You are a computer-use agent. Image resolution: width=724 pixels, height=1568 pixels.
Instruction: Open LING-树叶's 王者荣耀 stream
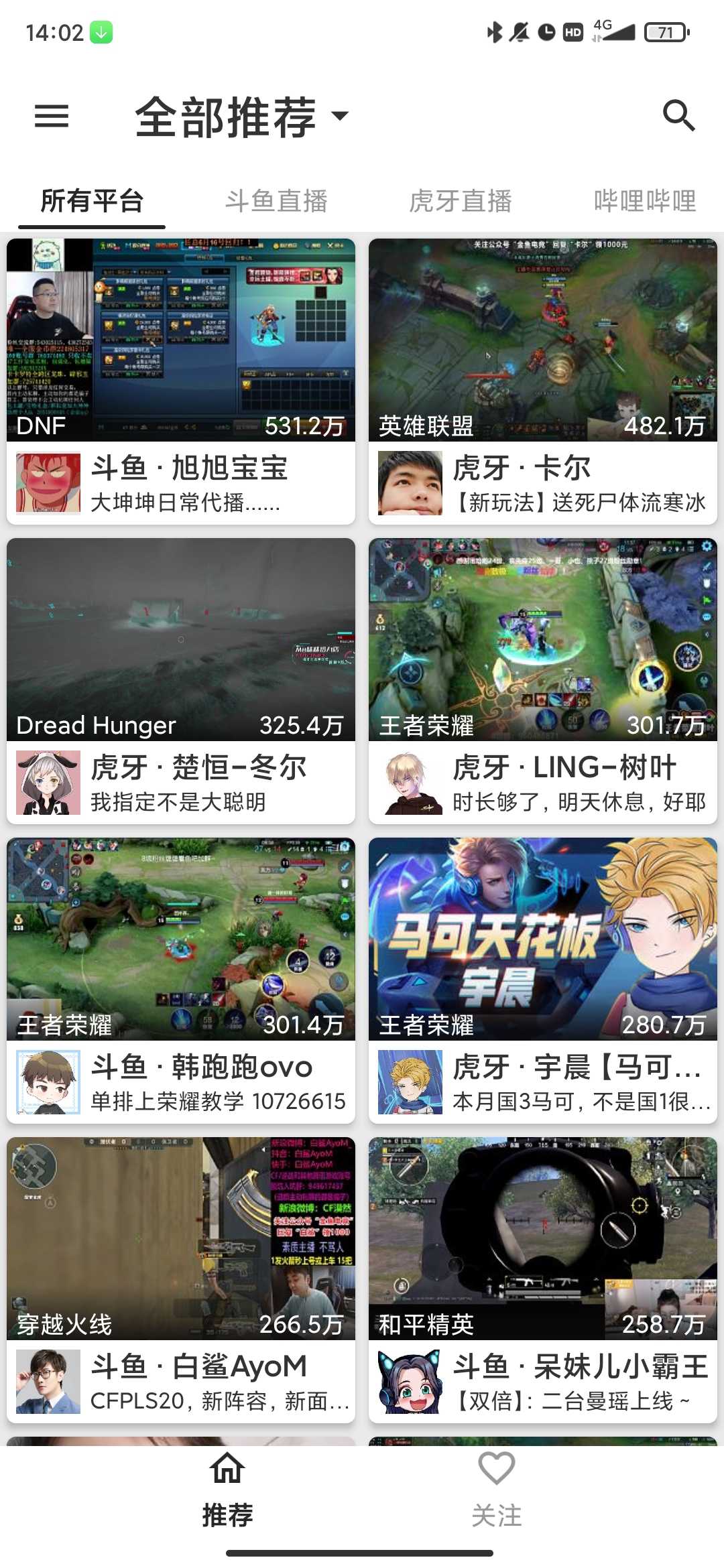[x=543, y=680]
